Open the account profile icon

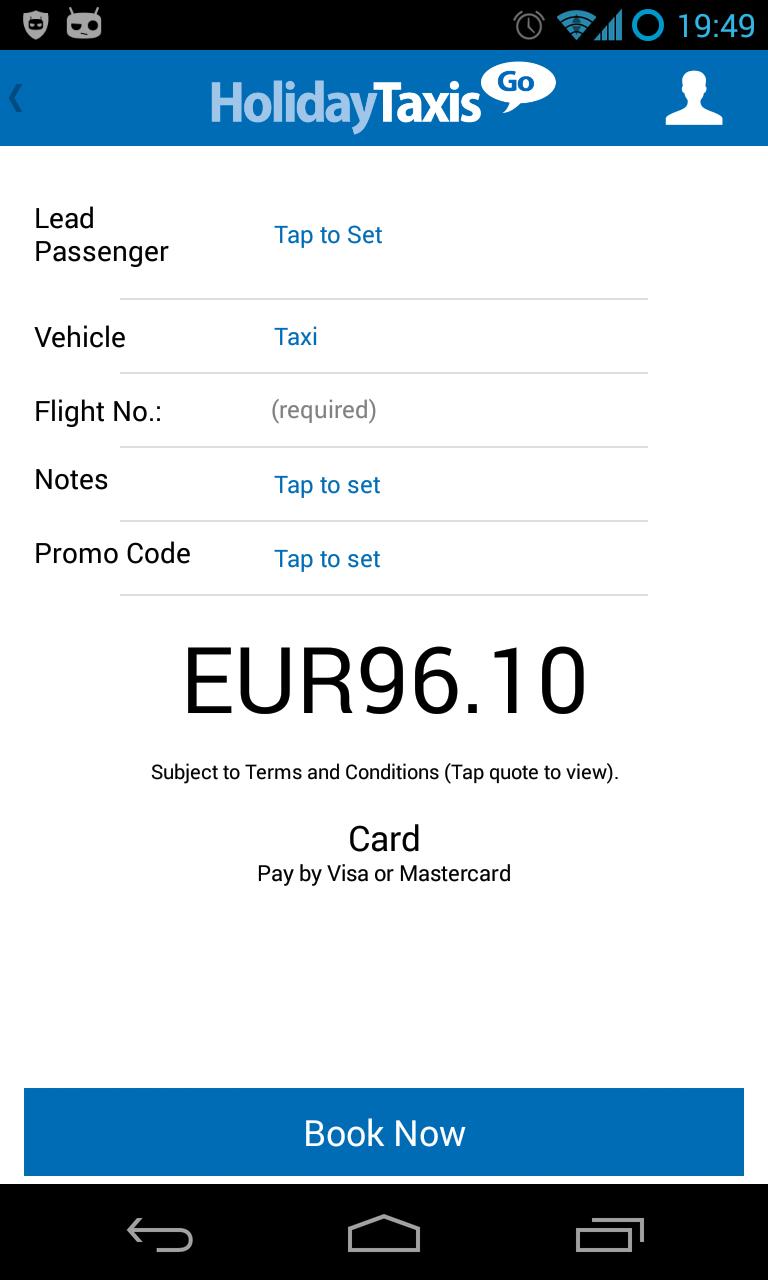click(694, 98)
